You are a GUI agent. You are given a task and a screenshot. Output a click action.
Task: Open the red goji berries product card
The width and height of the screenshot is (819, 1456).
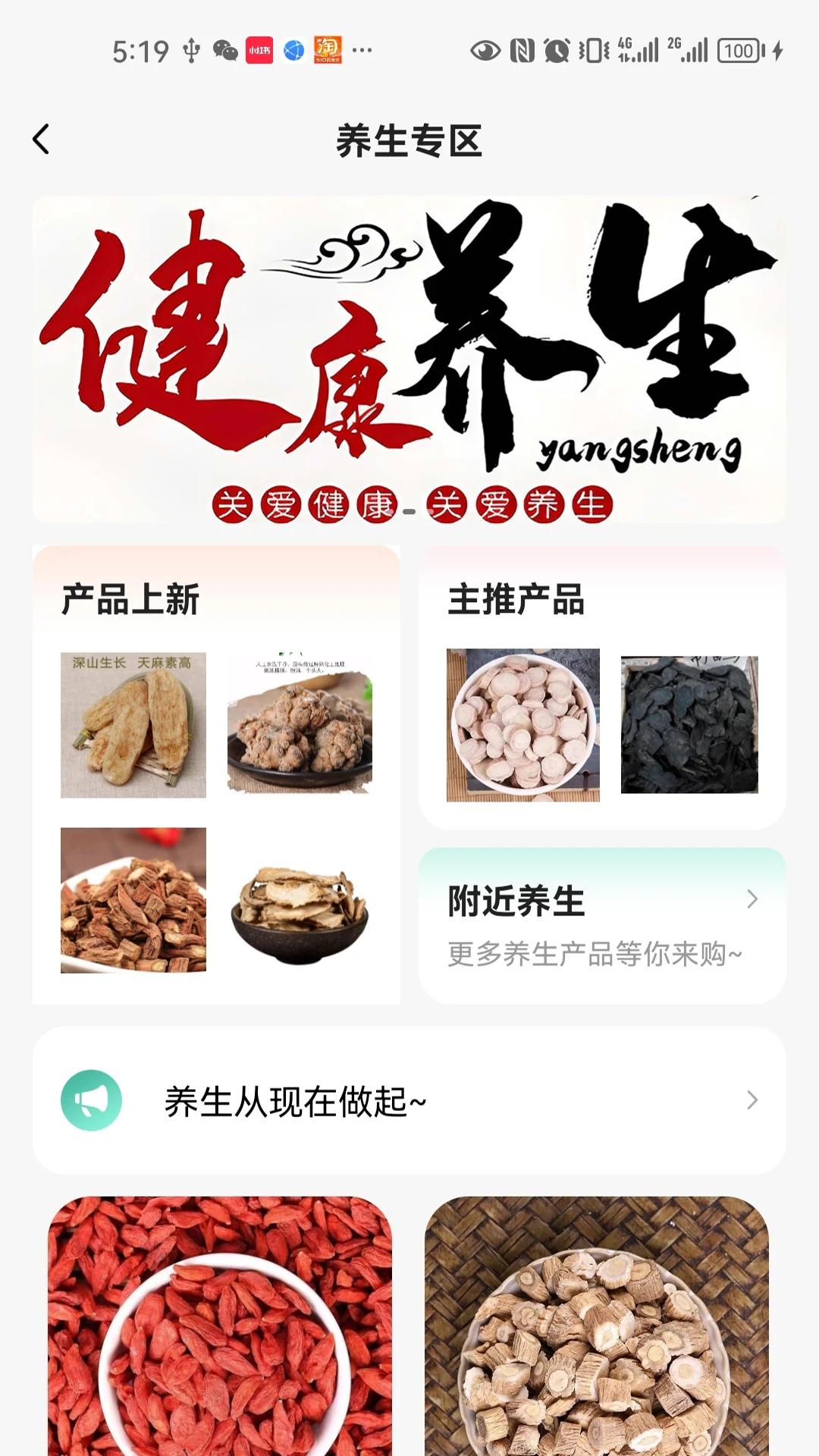[220, 1327]
